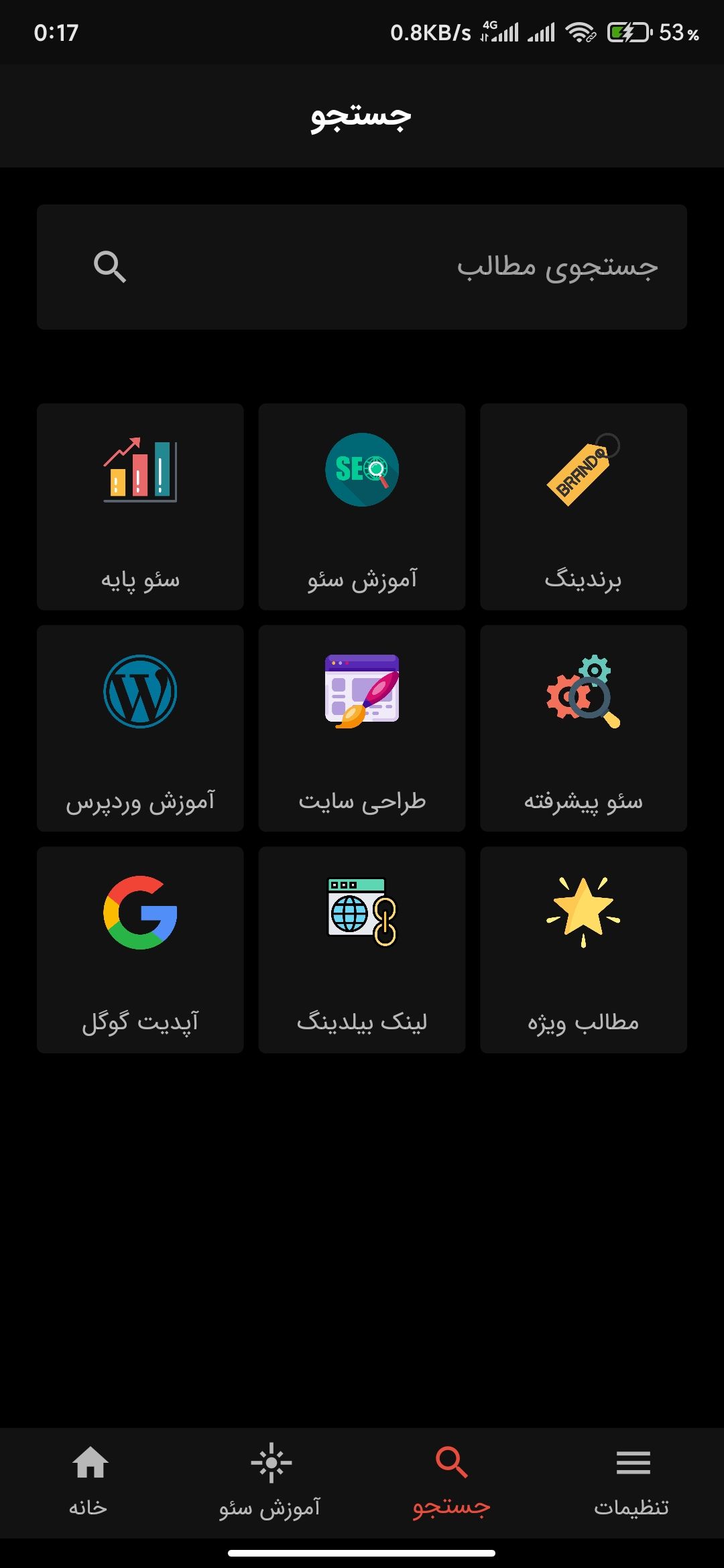The width and height of the screenshot is (724, 1568).
Task: Open the آموزش سئو category card
Action: [362, 507]
